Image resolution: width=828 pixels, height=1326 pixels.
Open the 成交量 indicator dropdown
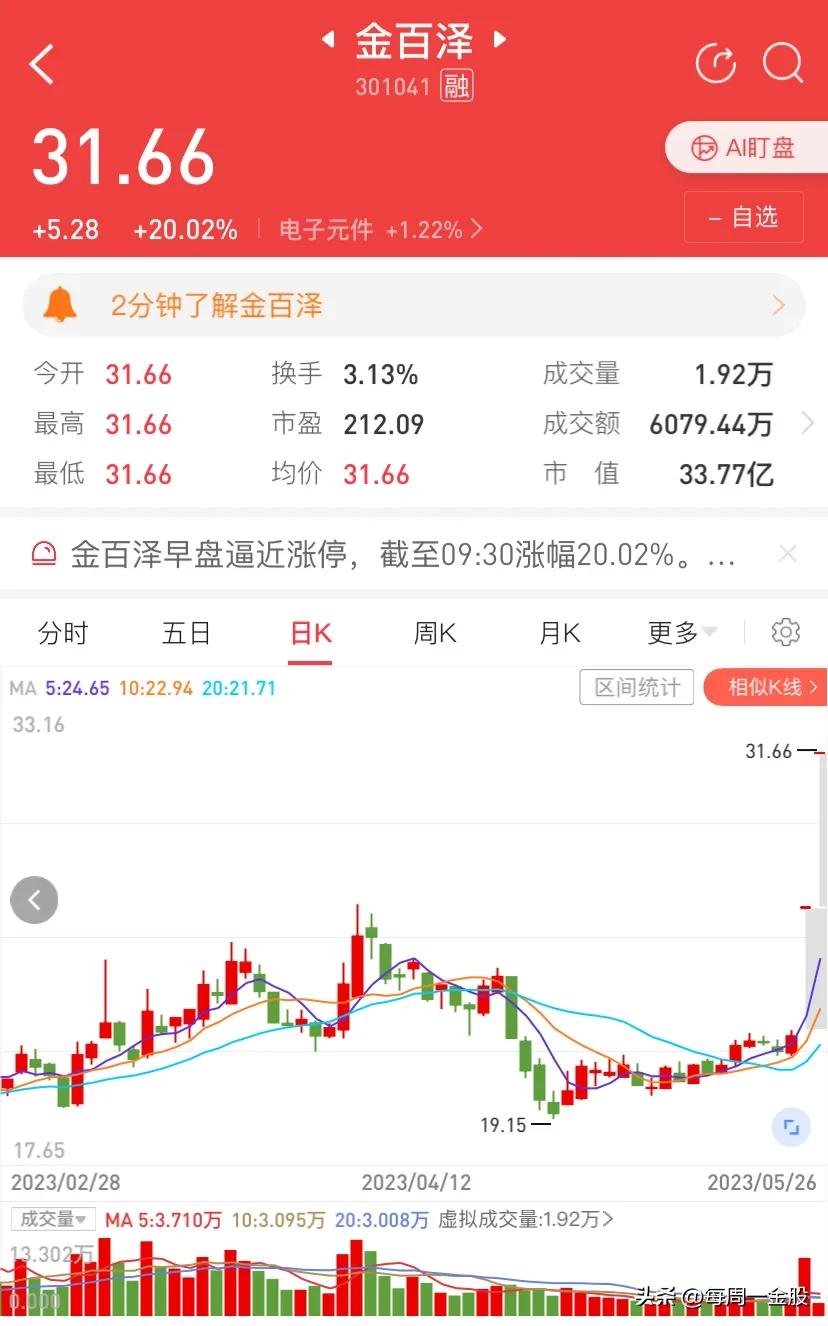pos(54,1219)
